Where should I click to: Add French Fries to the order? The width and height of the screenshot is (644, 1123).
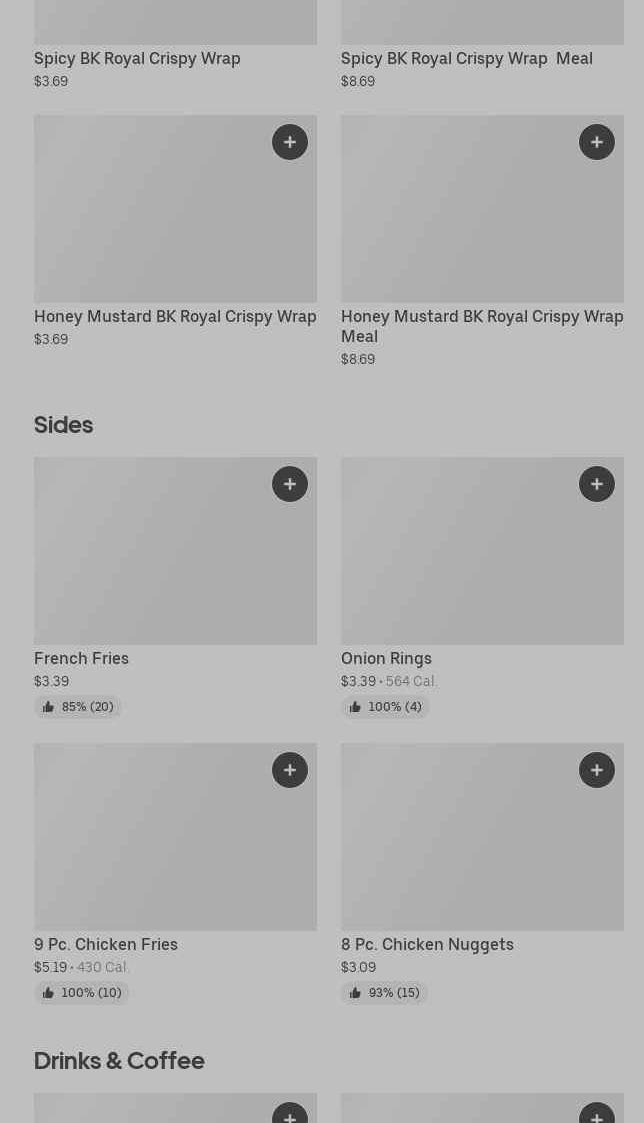click(x=290, y=484)
